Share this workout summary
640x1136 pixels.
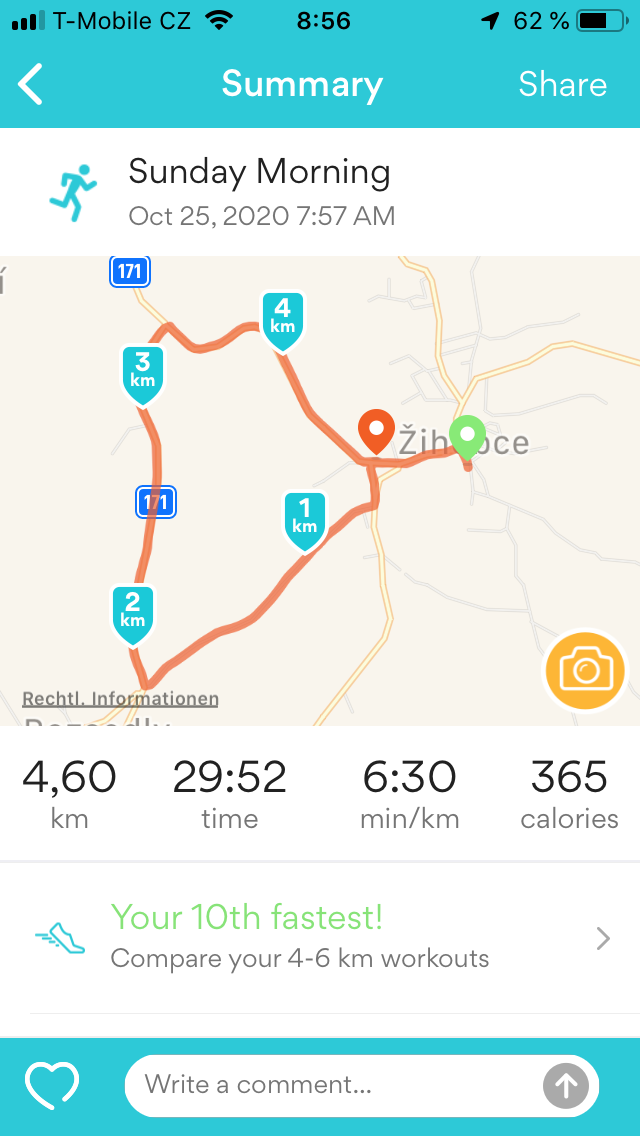(x=562, y=85)
